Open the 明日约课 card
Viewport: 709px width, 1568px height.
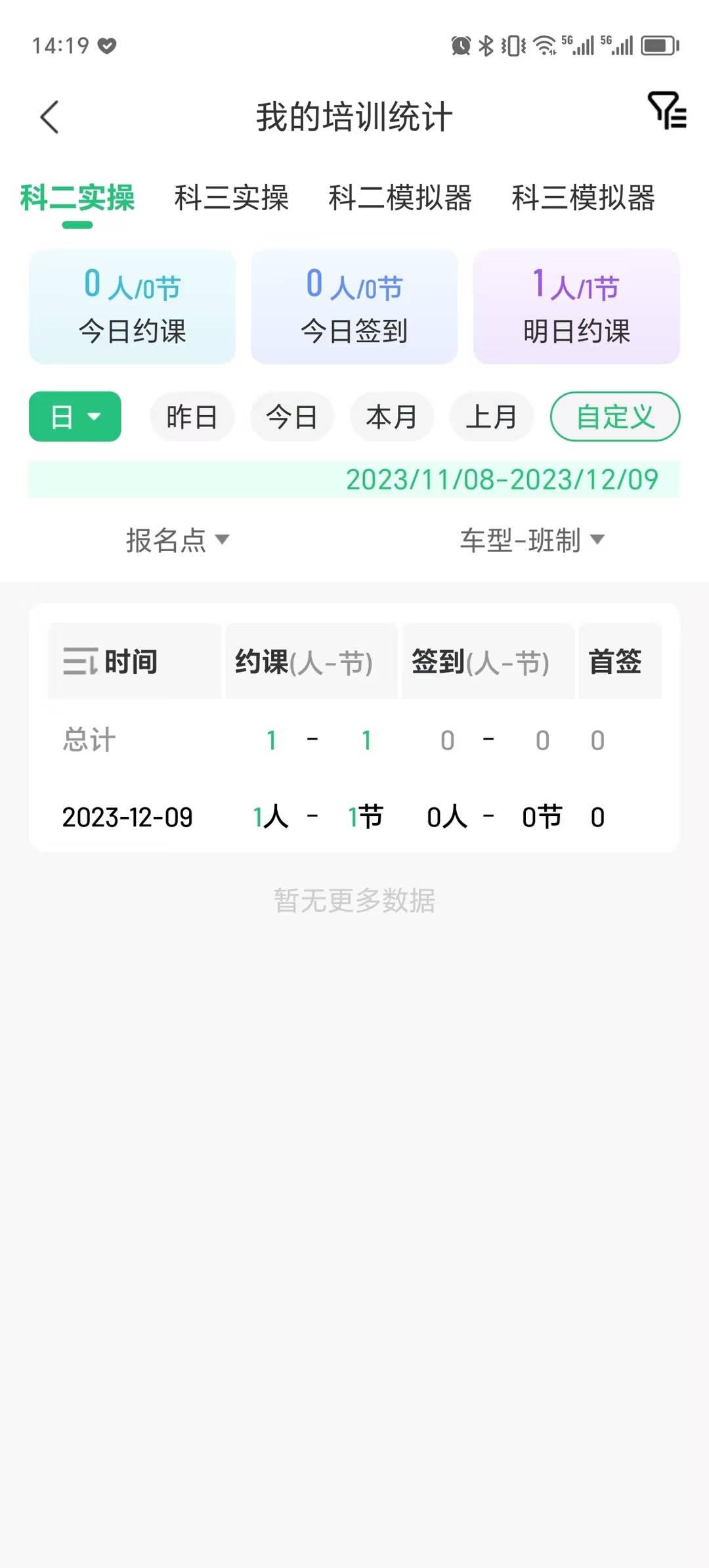576,306
